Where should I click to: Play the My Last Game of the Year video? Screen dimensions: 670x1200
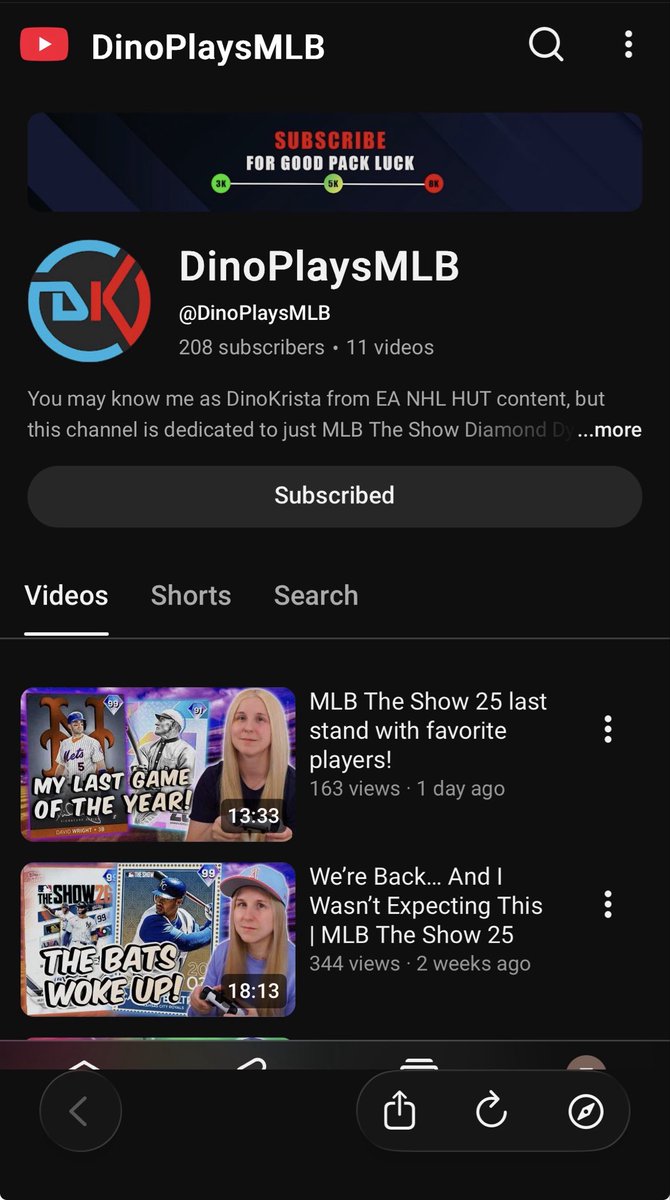(158, 764)
